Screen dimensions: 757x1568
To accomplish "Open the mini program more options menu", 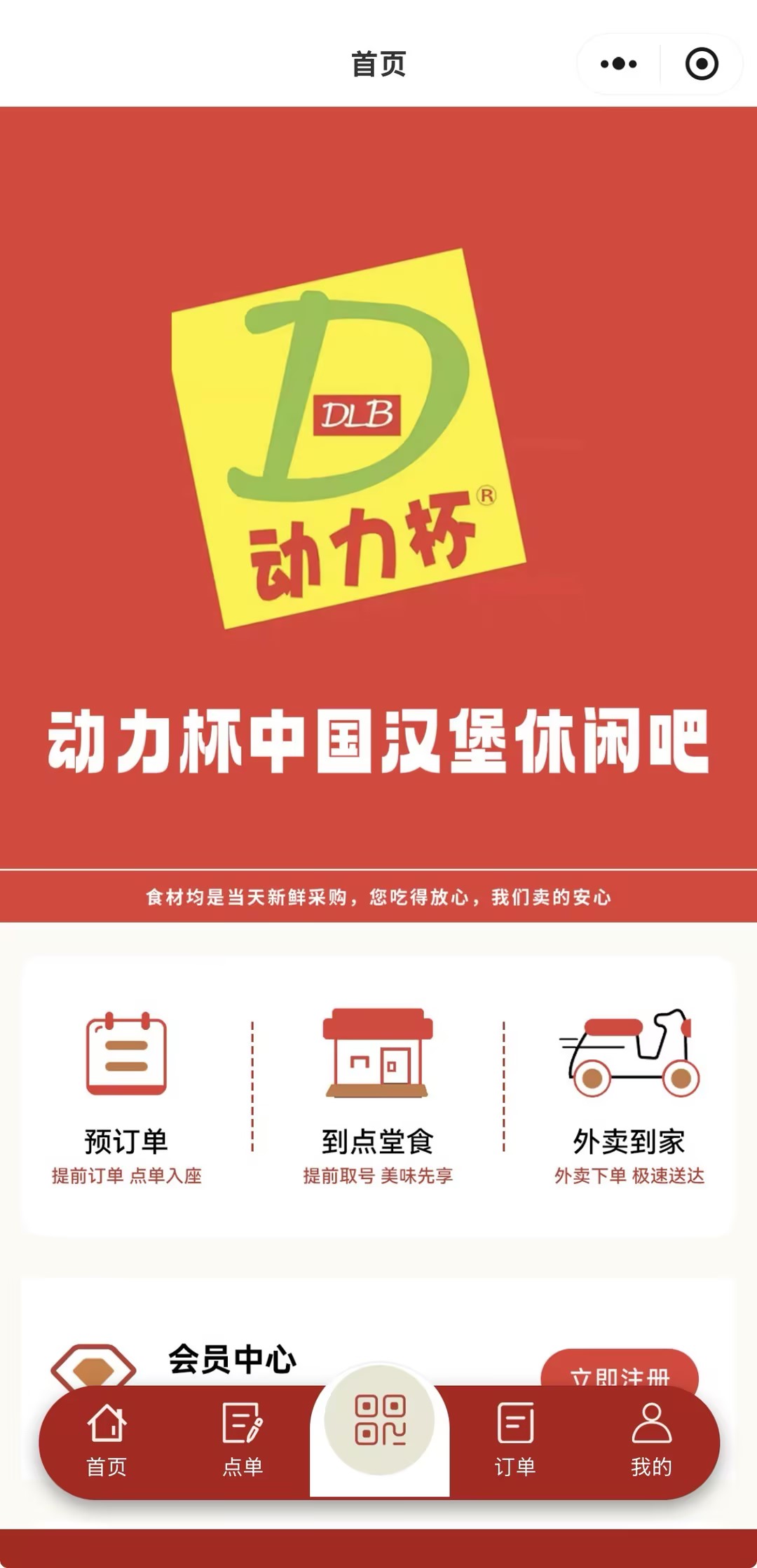I will pyautogui.click(x=618, y=64).
